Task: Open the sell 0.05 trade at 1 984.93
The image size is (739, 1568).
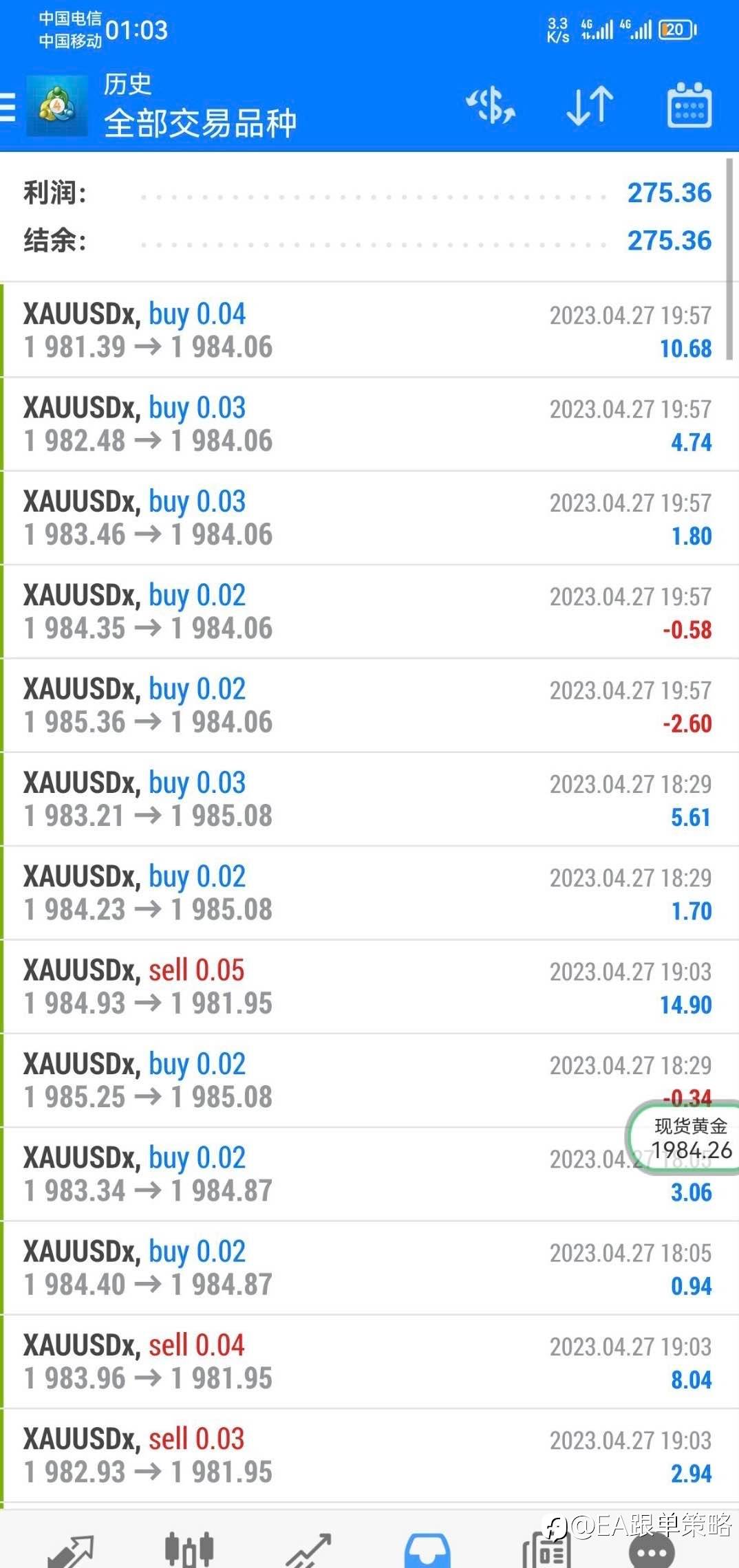Action: [x=369, y=987]
